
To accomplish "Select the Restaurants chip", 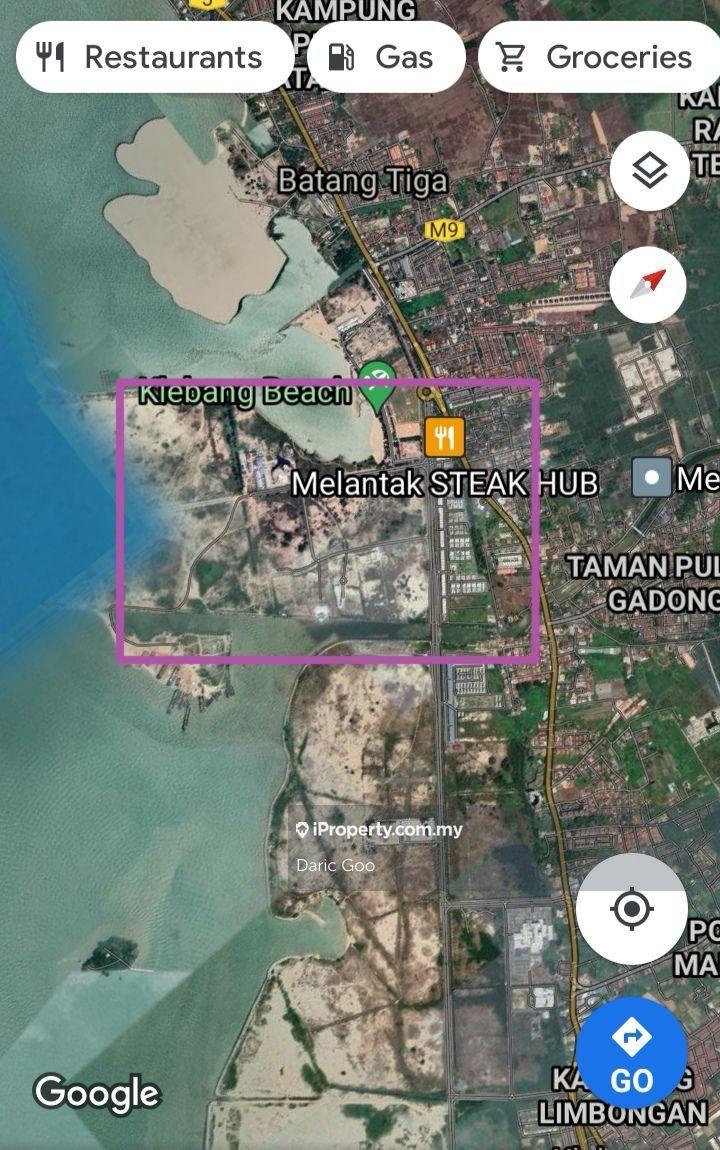I will (x=152, y=57).
